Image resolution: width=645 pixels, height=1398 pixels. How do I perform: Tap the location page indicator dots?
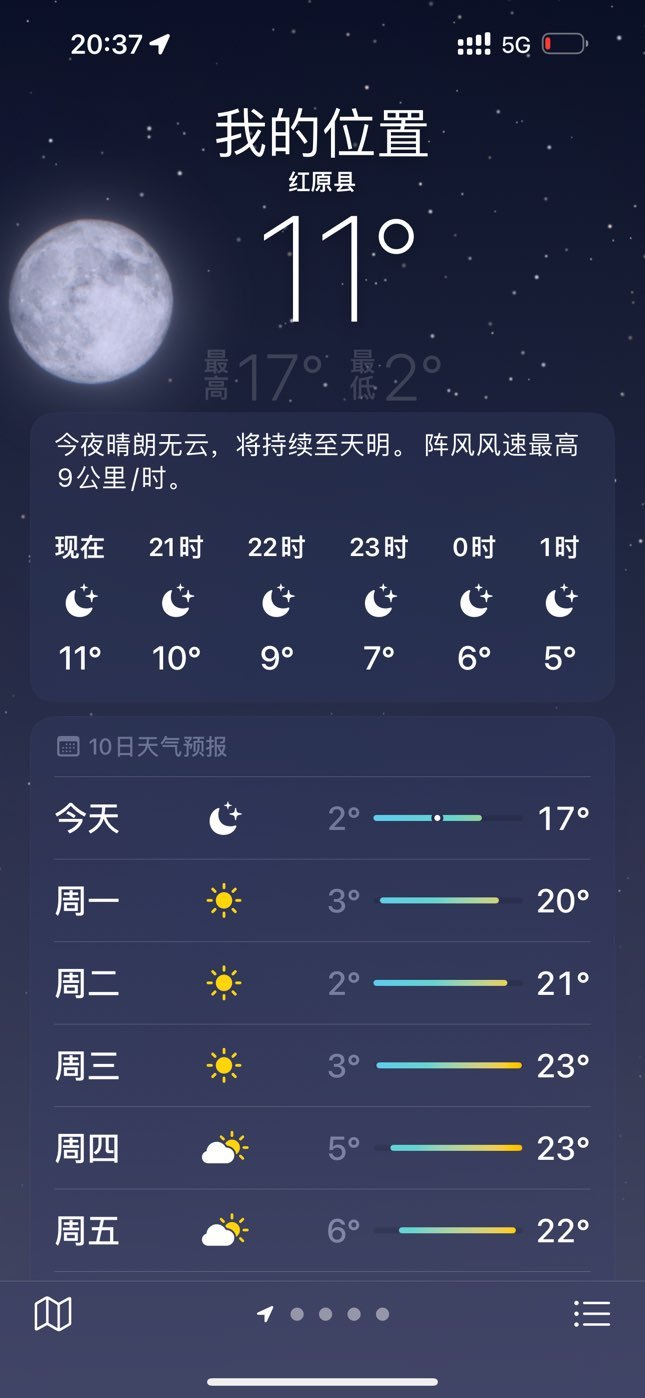pos(323,1314)
